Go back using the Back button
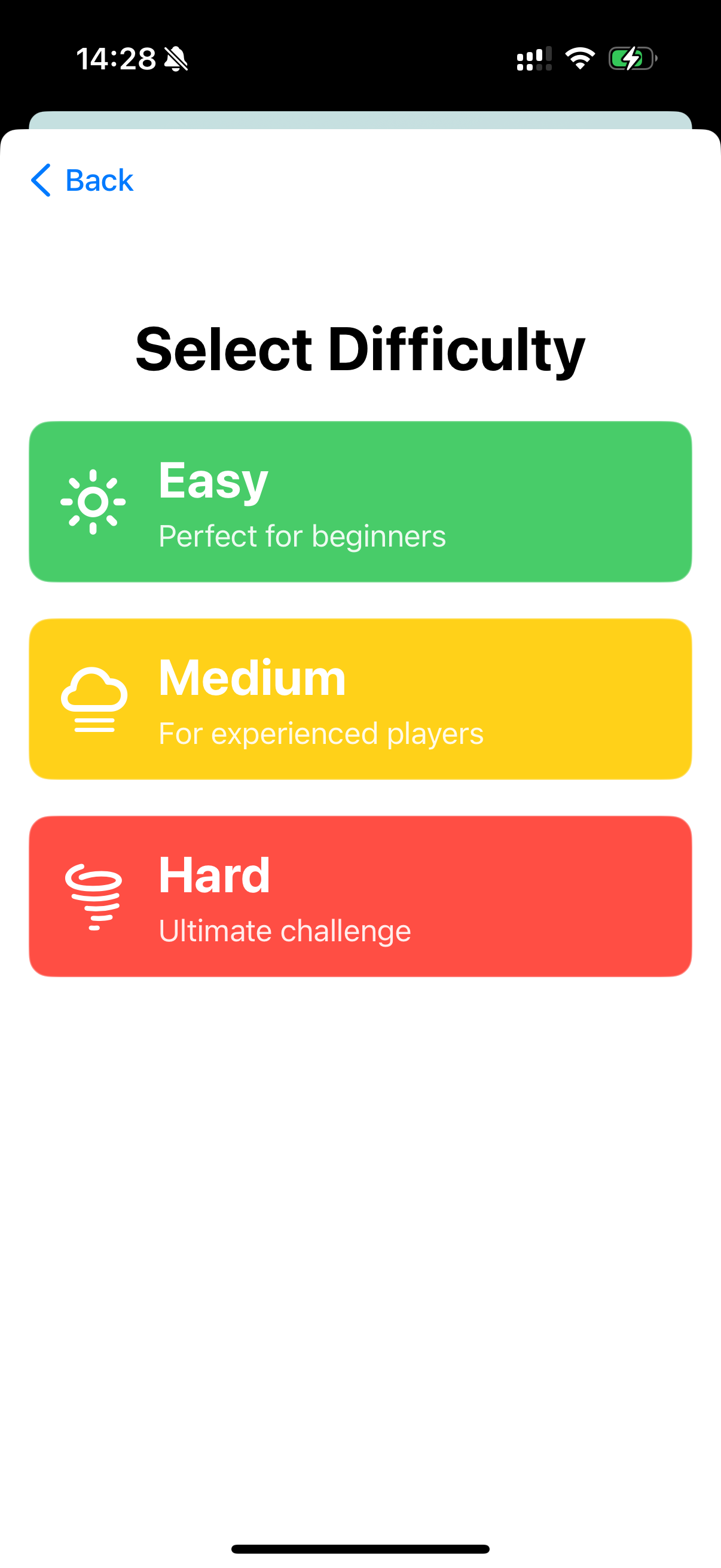The height and width of the screenshot is (1568, 721). 82,180
